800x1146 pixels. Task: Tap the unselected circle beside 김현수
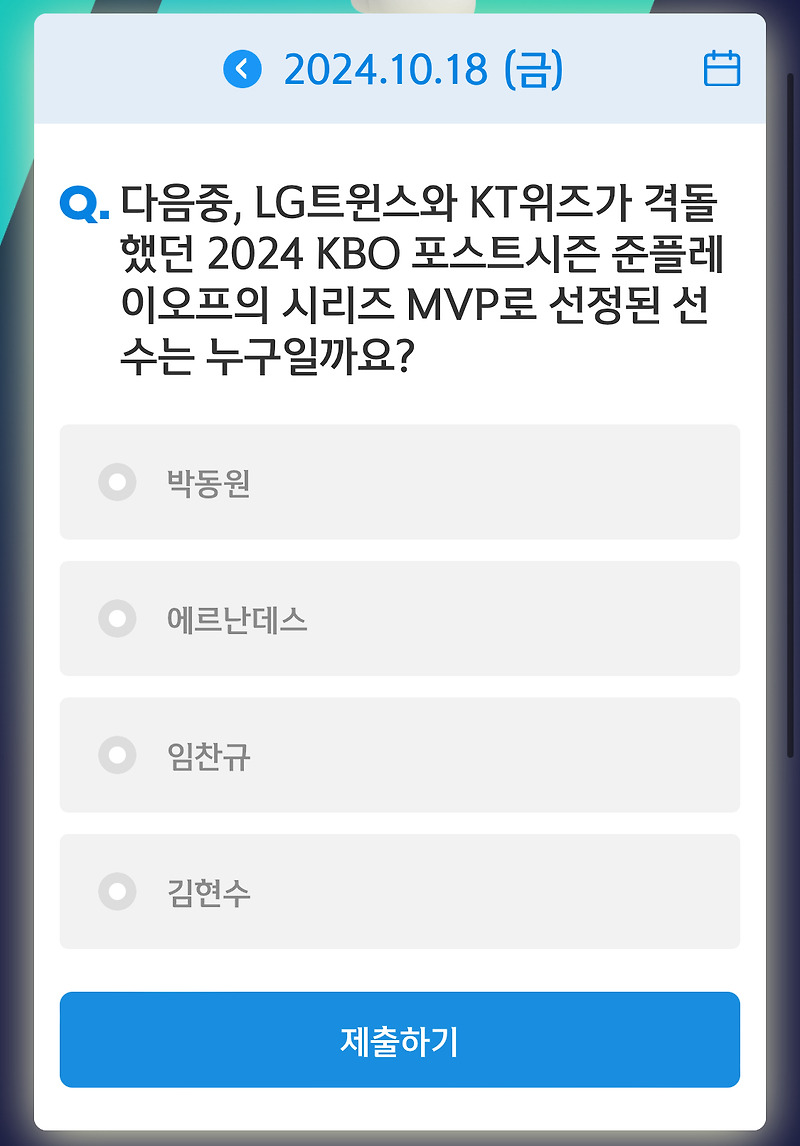click(117, 892)
